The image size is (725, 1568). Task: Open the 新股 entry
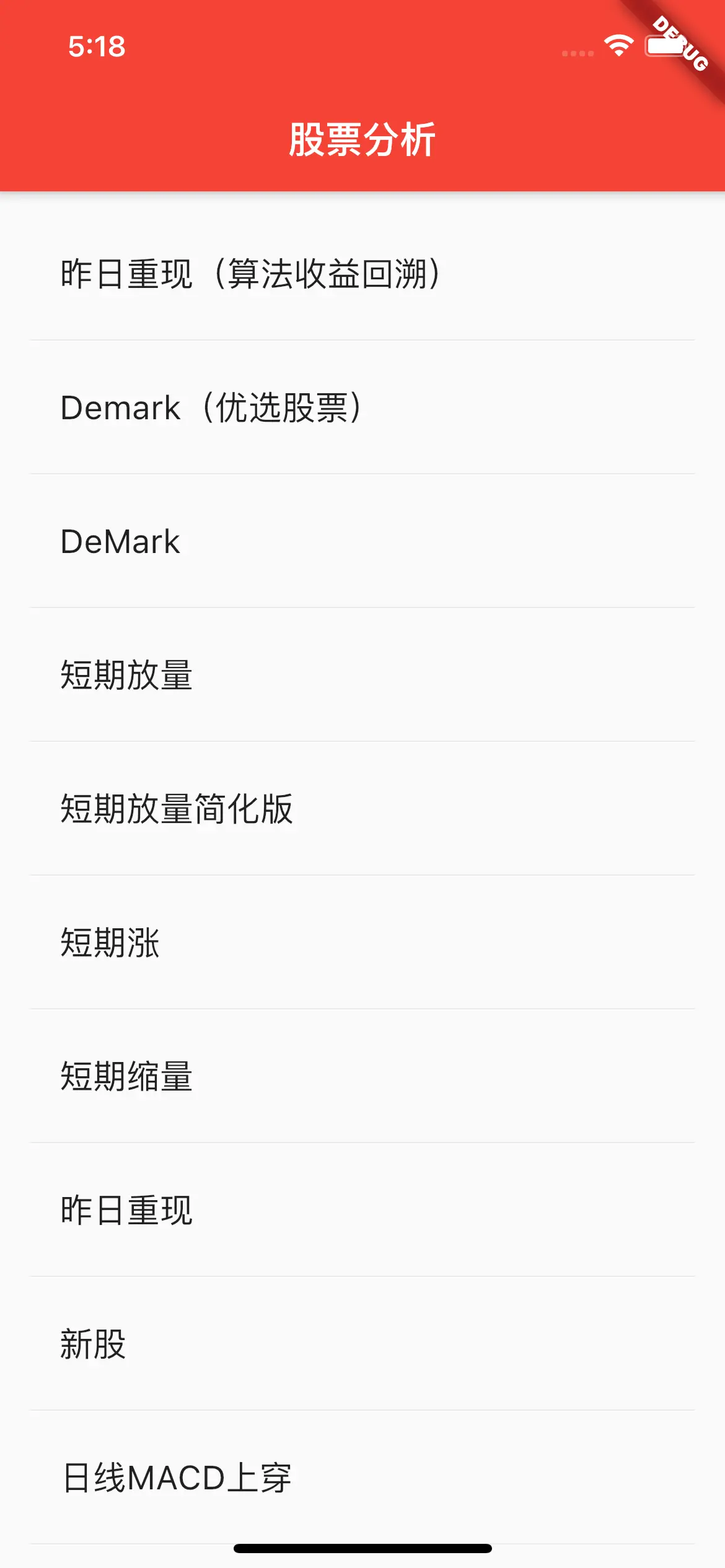[362, 1344]
